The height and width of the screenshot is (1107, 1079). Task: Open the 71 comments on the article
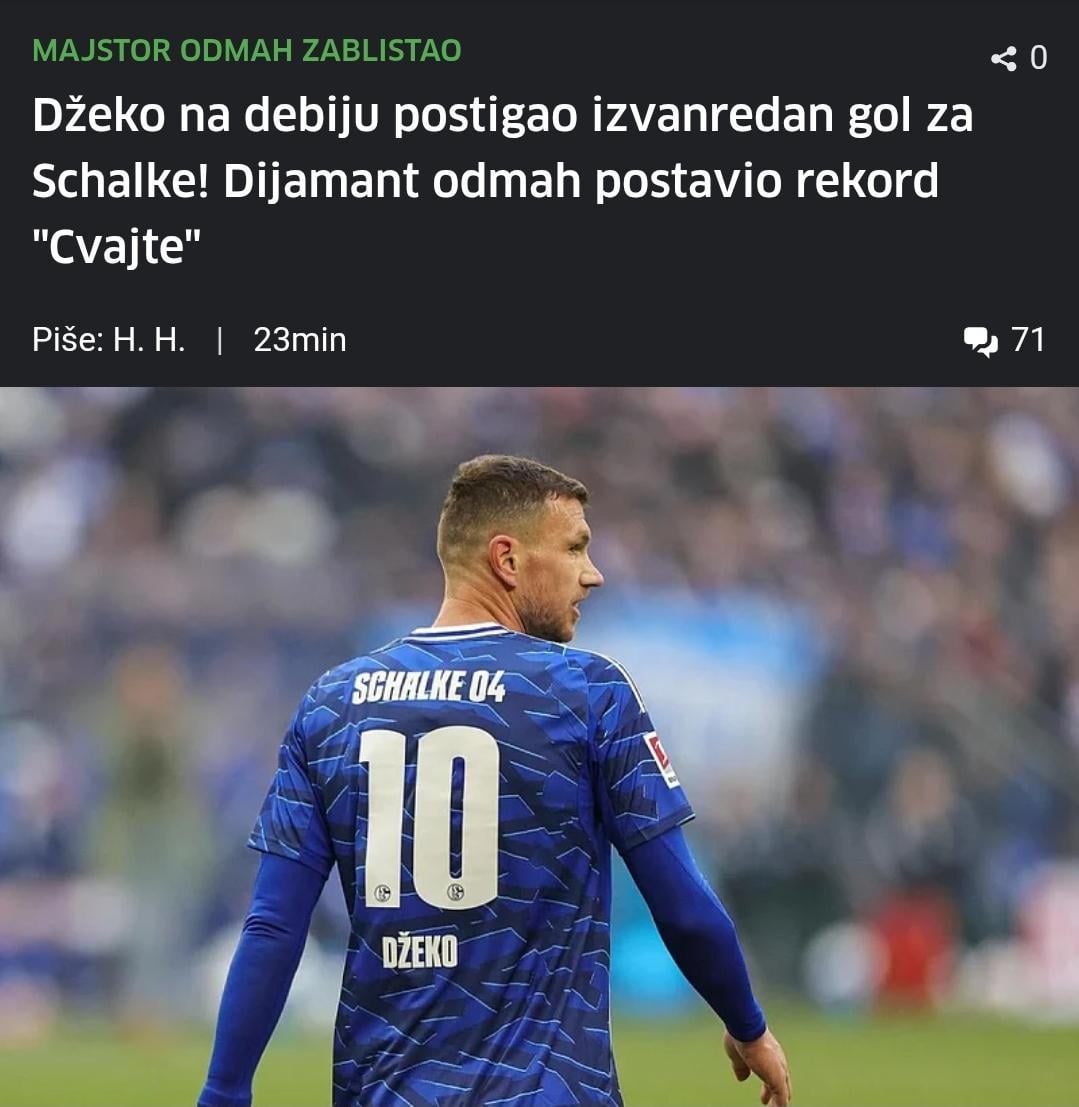[x=1004, y=341]
